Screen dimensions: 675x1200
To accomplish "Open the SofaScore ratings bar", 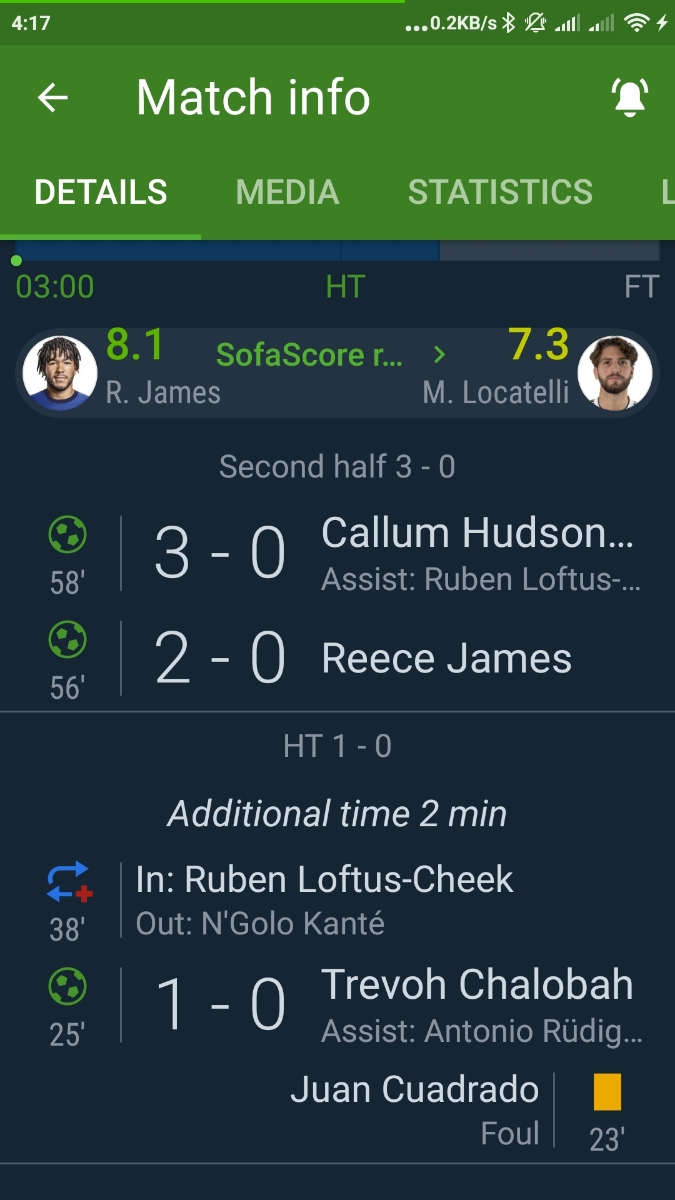I will click(337, 372).
